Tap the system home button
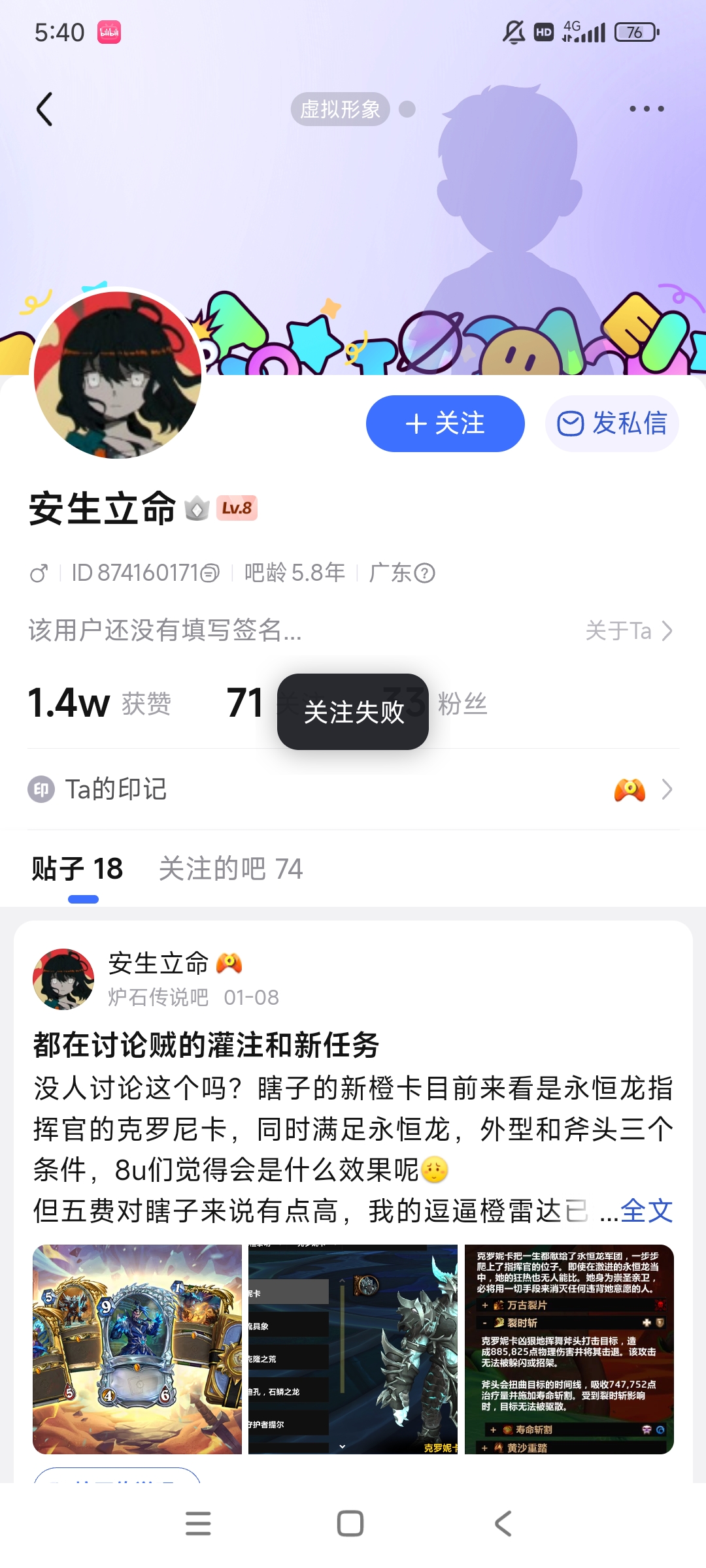 [350, 1524]
